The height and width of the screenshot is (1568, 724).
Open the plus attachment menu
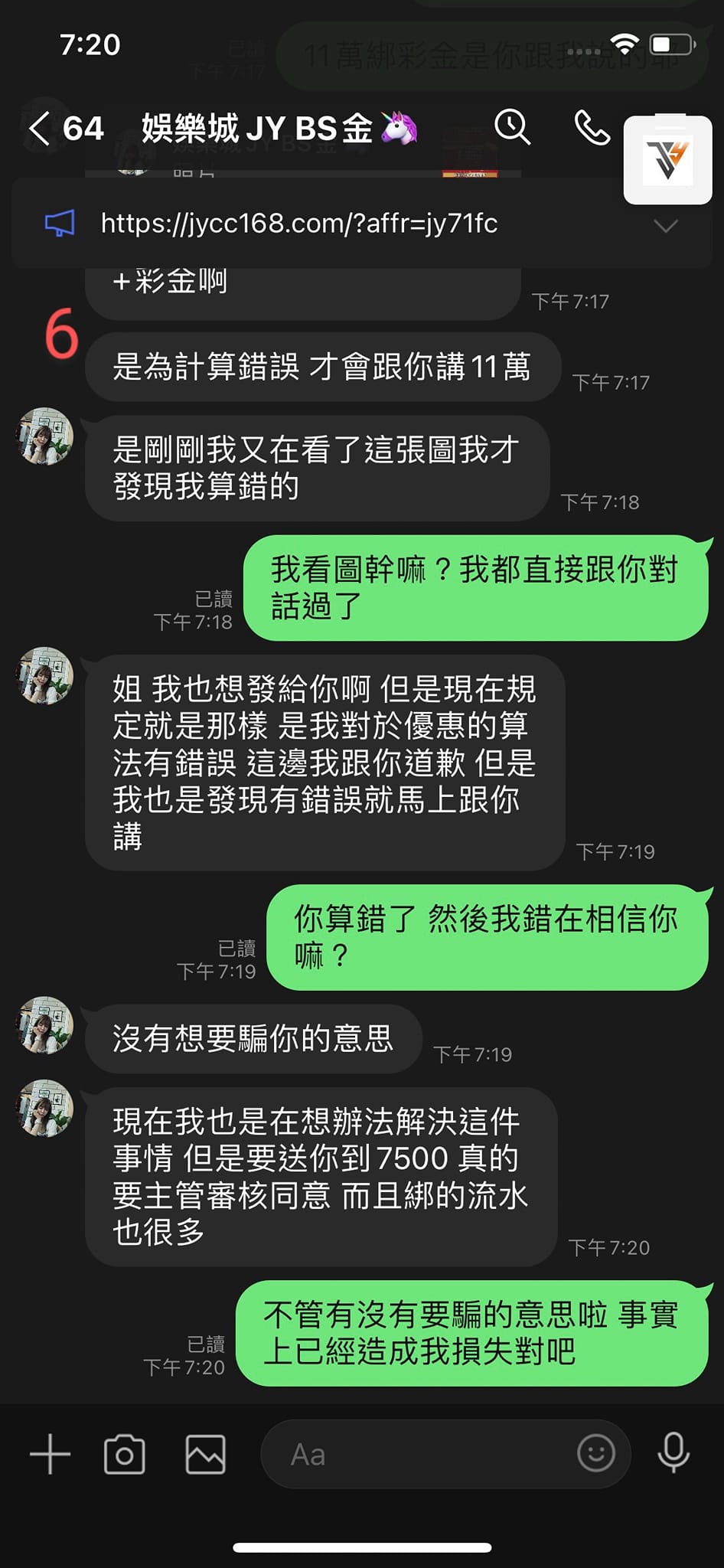point(50,1454)
